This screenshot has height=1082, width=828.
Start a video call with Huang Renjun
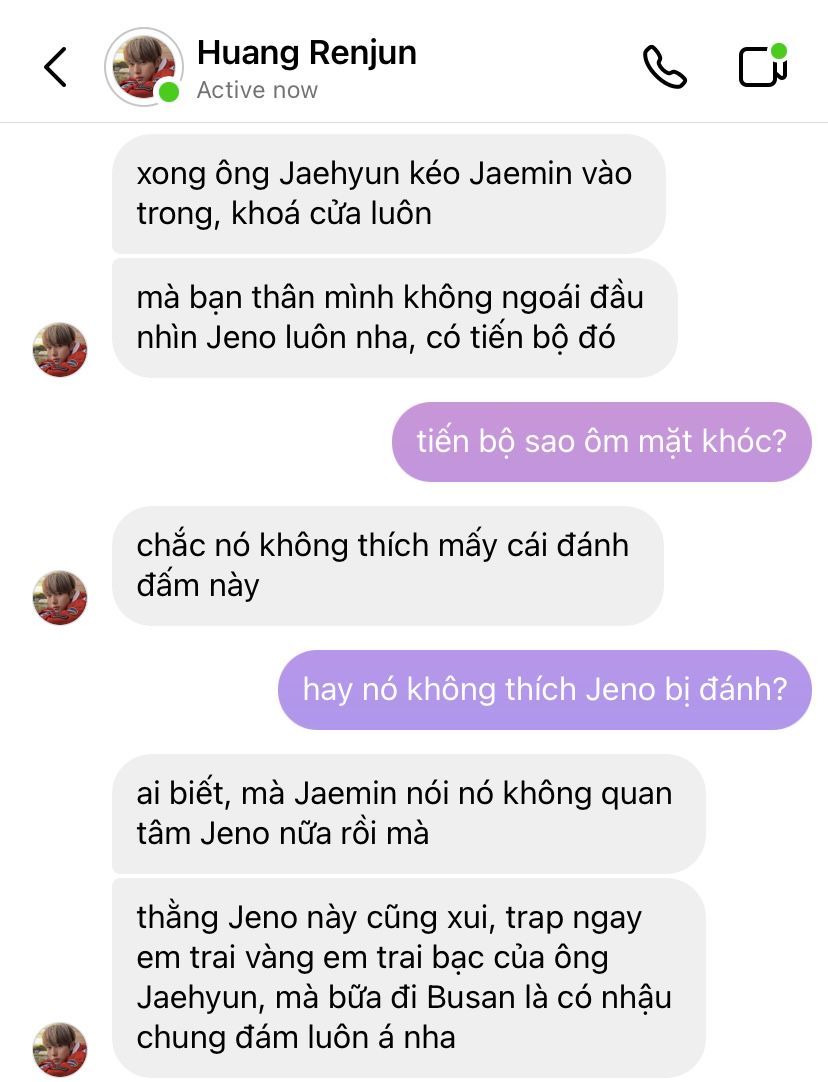(763, 67)
